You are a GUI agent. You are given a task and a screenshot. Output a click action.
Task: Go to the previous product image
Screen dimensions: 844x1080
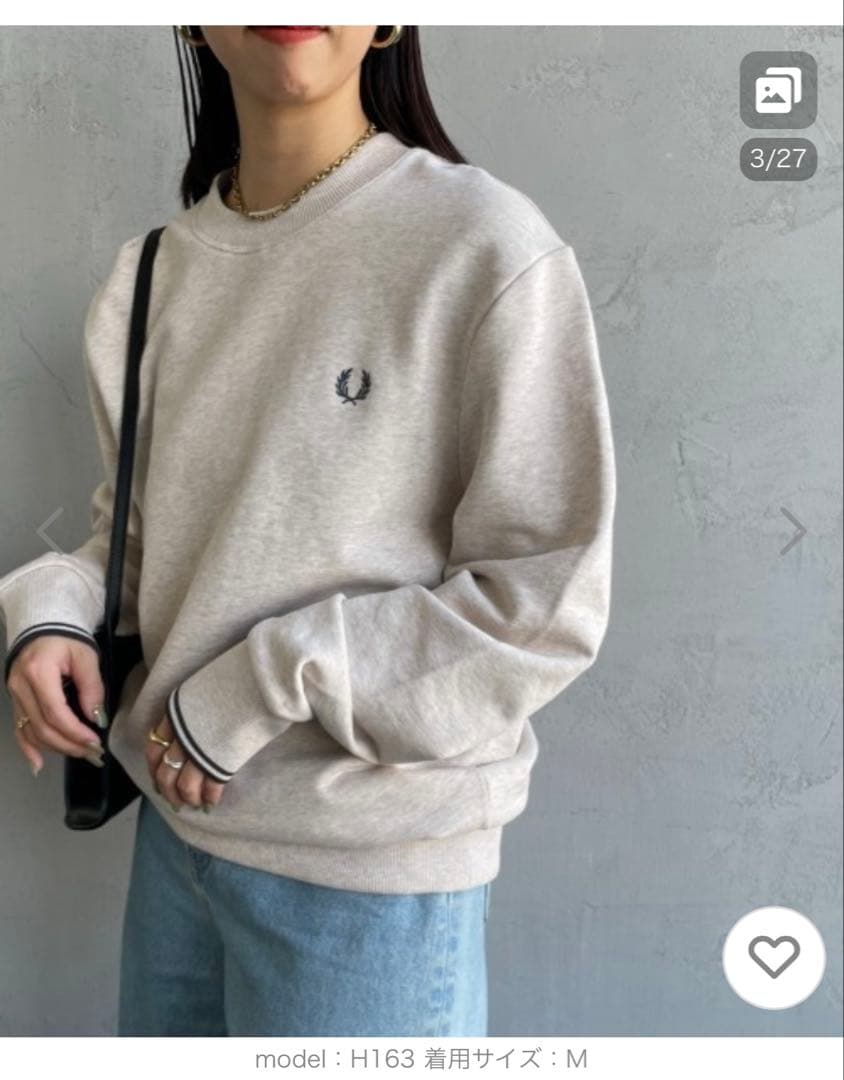(x=50, y=531)
